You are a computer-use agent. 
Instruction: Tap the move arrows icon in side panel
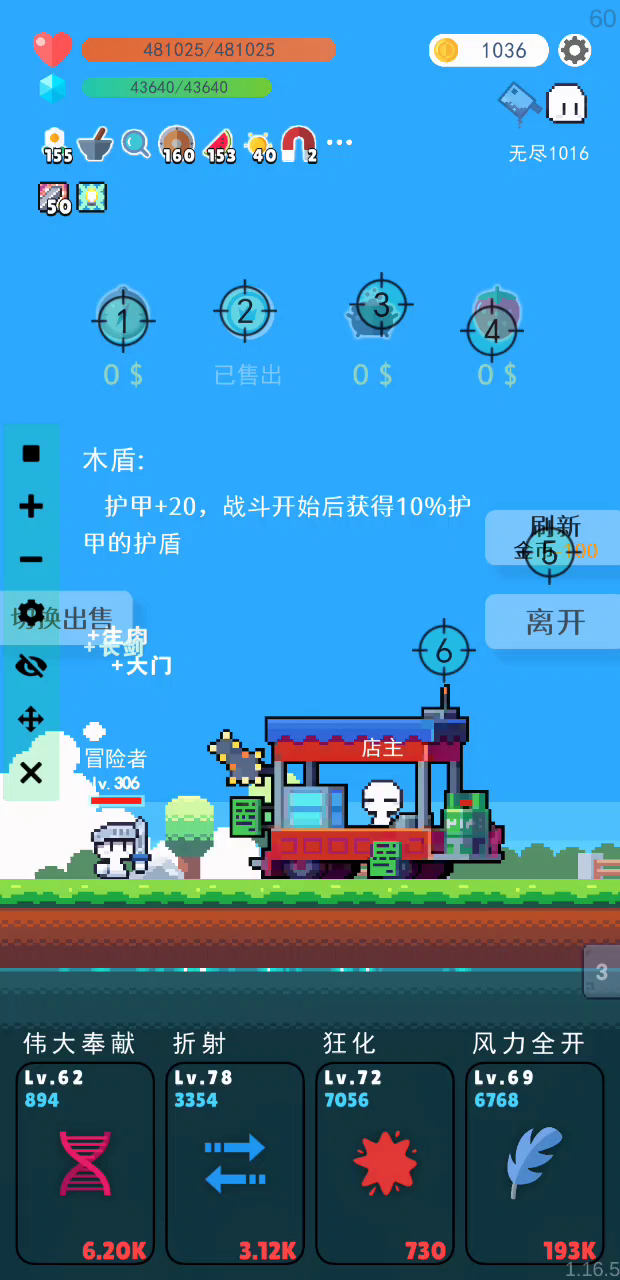(31, 719)
